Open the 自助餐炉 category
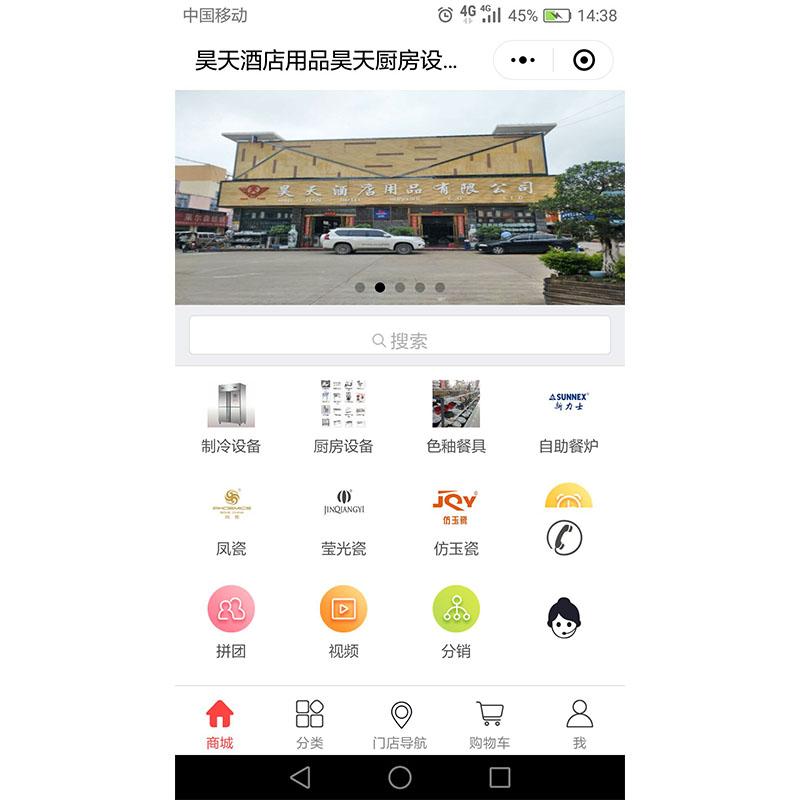This screenshot has width=800, height=800. click(568, 417)
